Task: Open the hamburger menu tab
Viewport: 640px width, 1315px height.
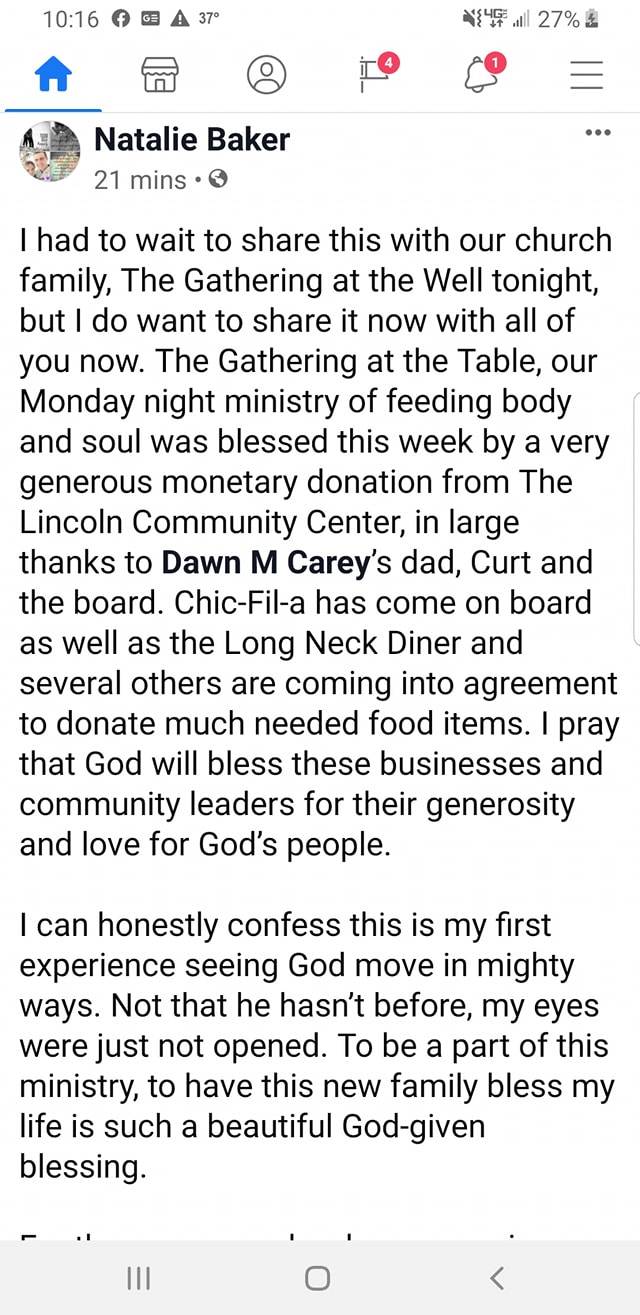Action: (x=587, y=76)
